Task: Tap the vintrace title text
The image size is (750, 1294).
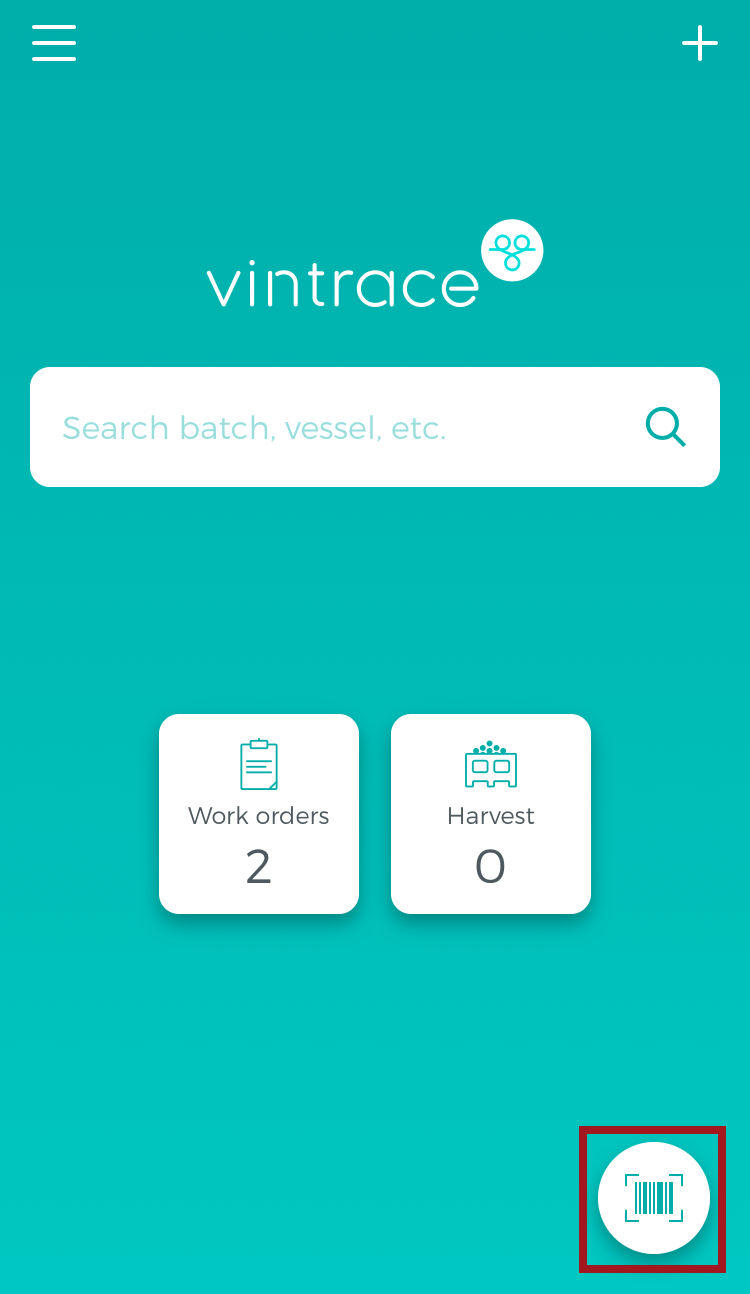Action: (340, 285)
